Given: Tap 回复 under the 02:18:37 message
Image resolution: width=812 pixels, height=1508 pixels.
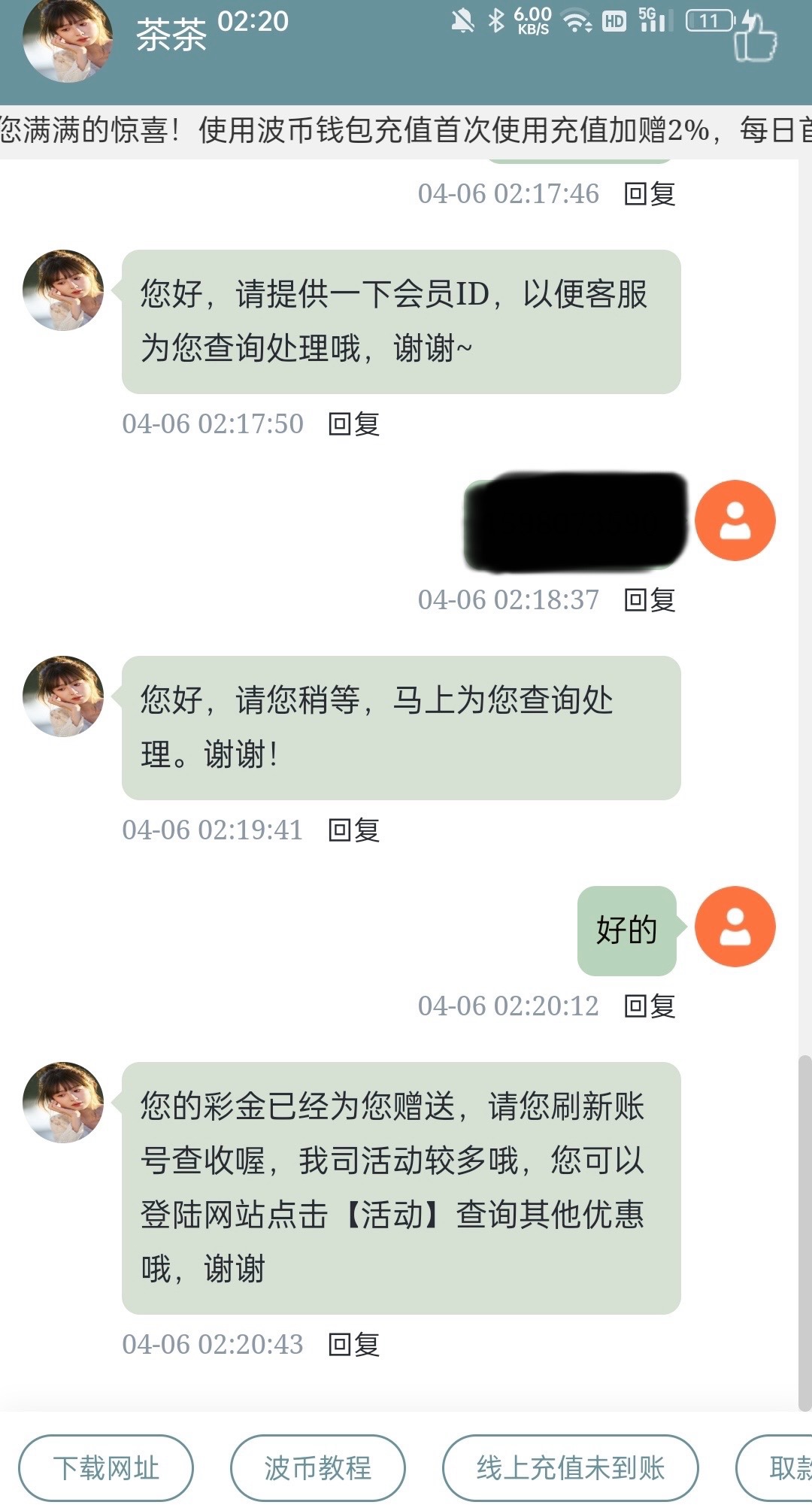Looking at the screenshot, I should click(650, 600).
